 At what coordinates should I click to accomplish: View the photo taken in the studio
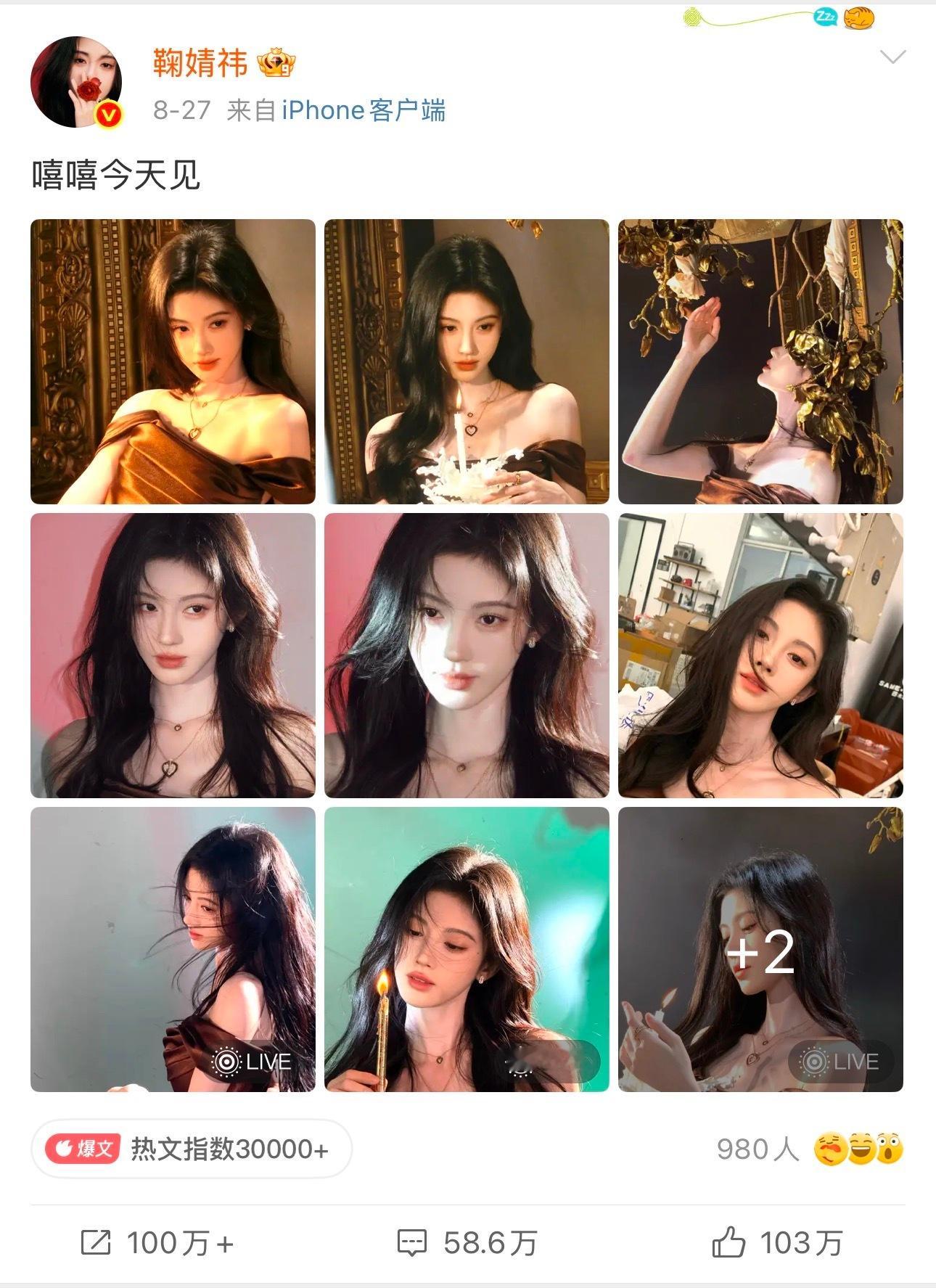coord(760,655)
